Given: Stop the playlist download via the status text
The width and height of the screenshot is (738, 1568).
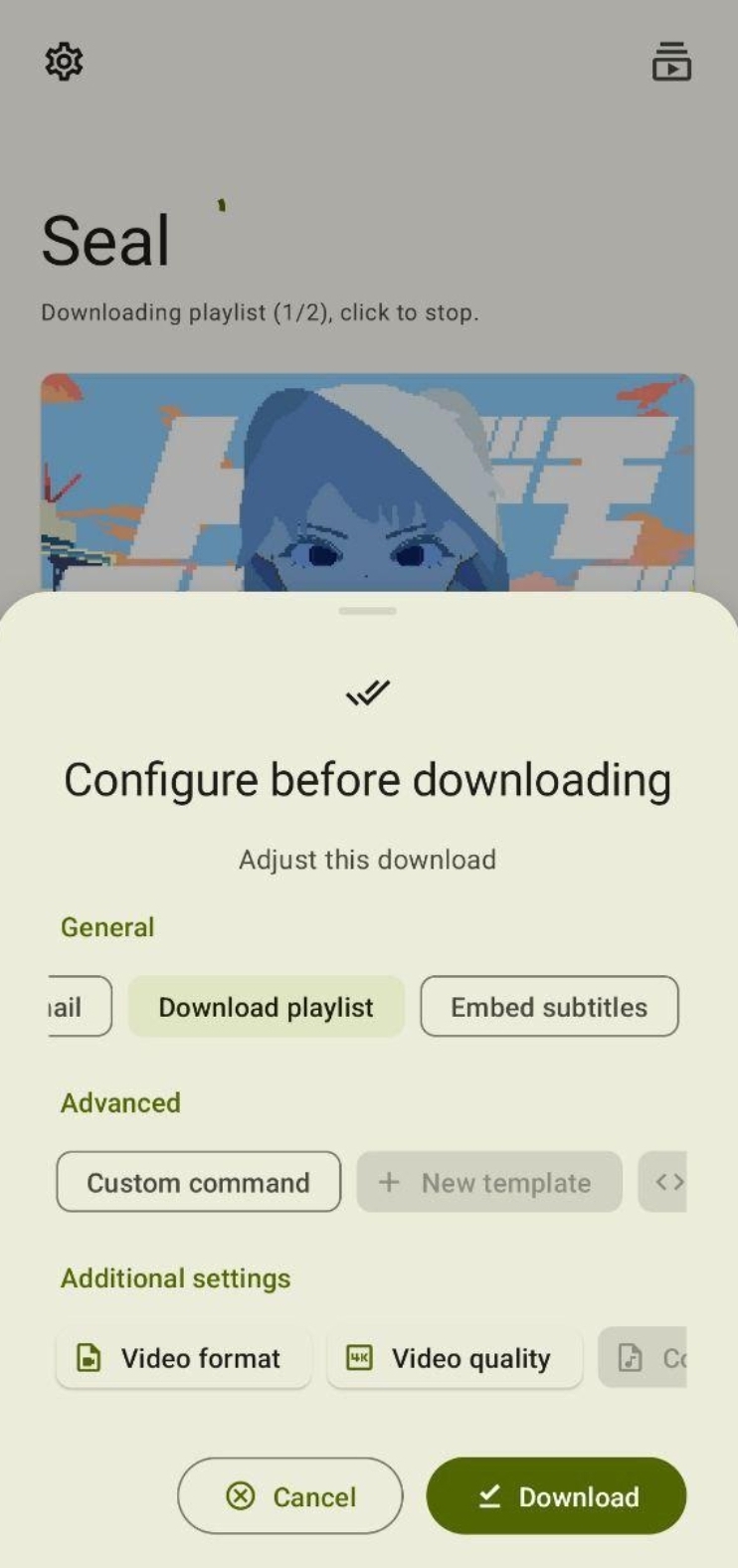Looking at the screenshot, I should [260, 312].
